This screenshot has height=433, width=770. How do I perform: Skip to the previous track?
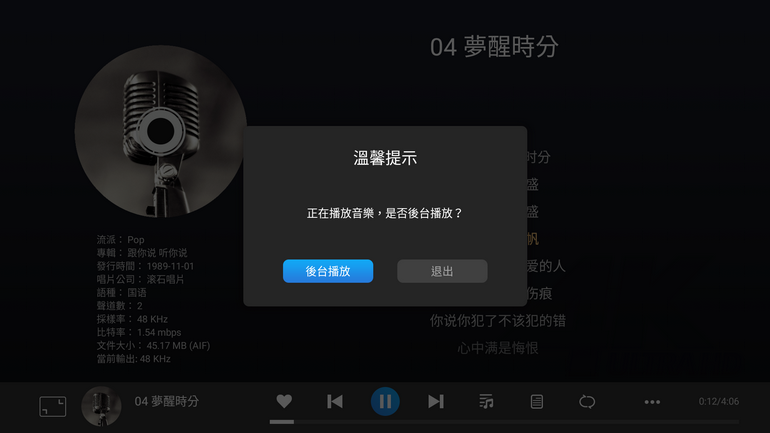[x=335, y=401]
